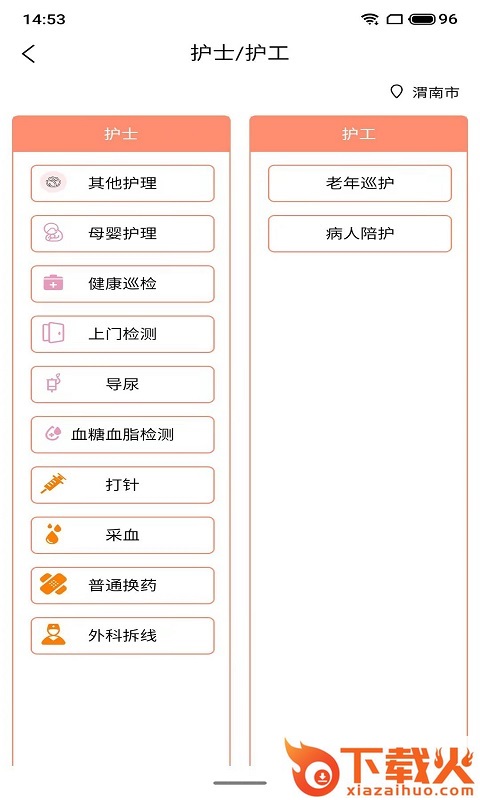
Task: Select 母婴护理 nurse service
Action: click(x=122, y=234)
